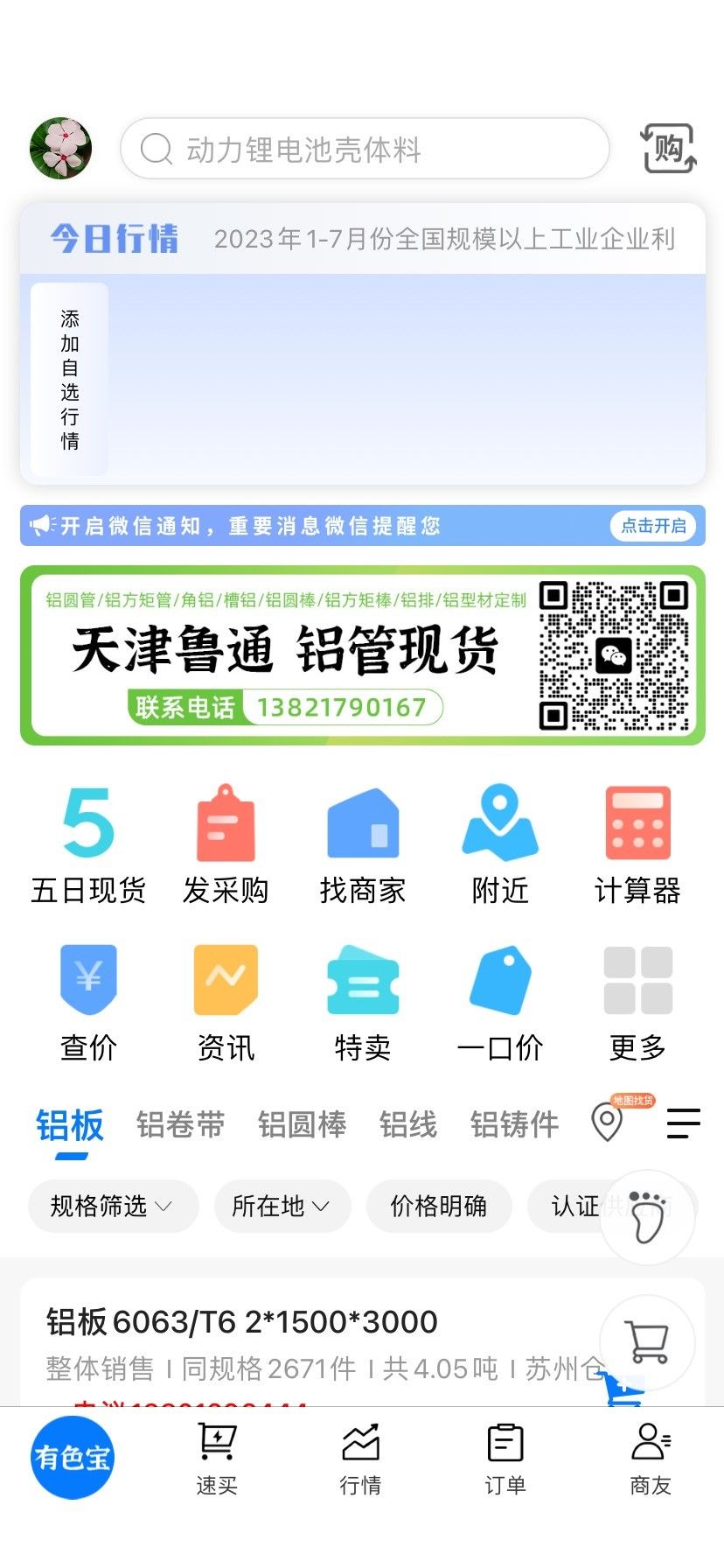Expand the 规格筛选 dropdown
The height and width of the screenshot is (1568, 724).
[x=112, y=1207]
